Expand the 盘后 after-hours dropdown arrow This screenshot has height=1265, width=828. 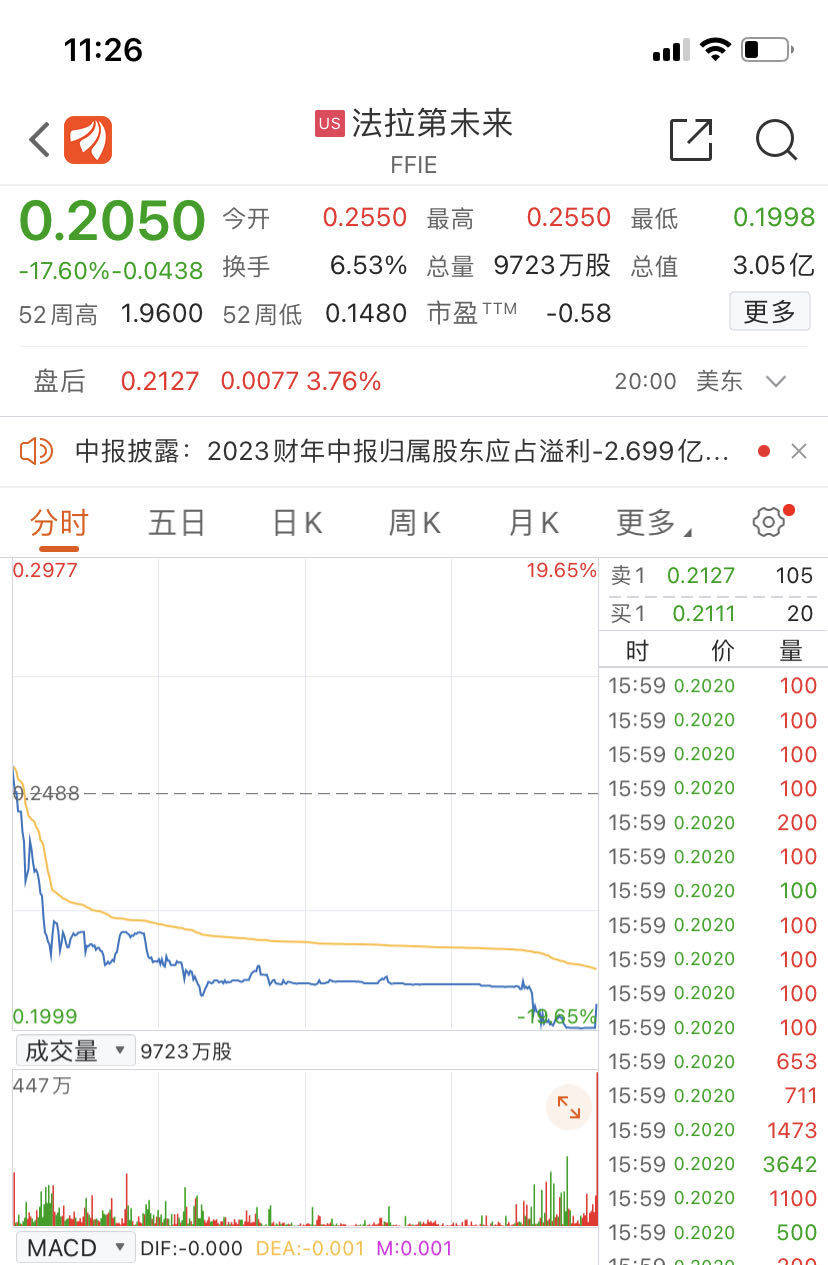[x=776, y=381]
